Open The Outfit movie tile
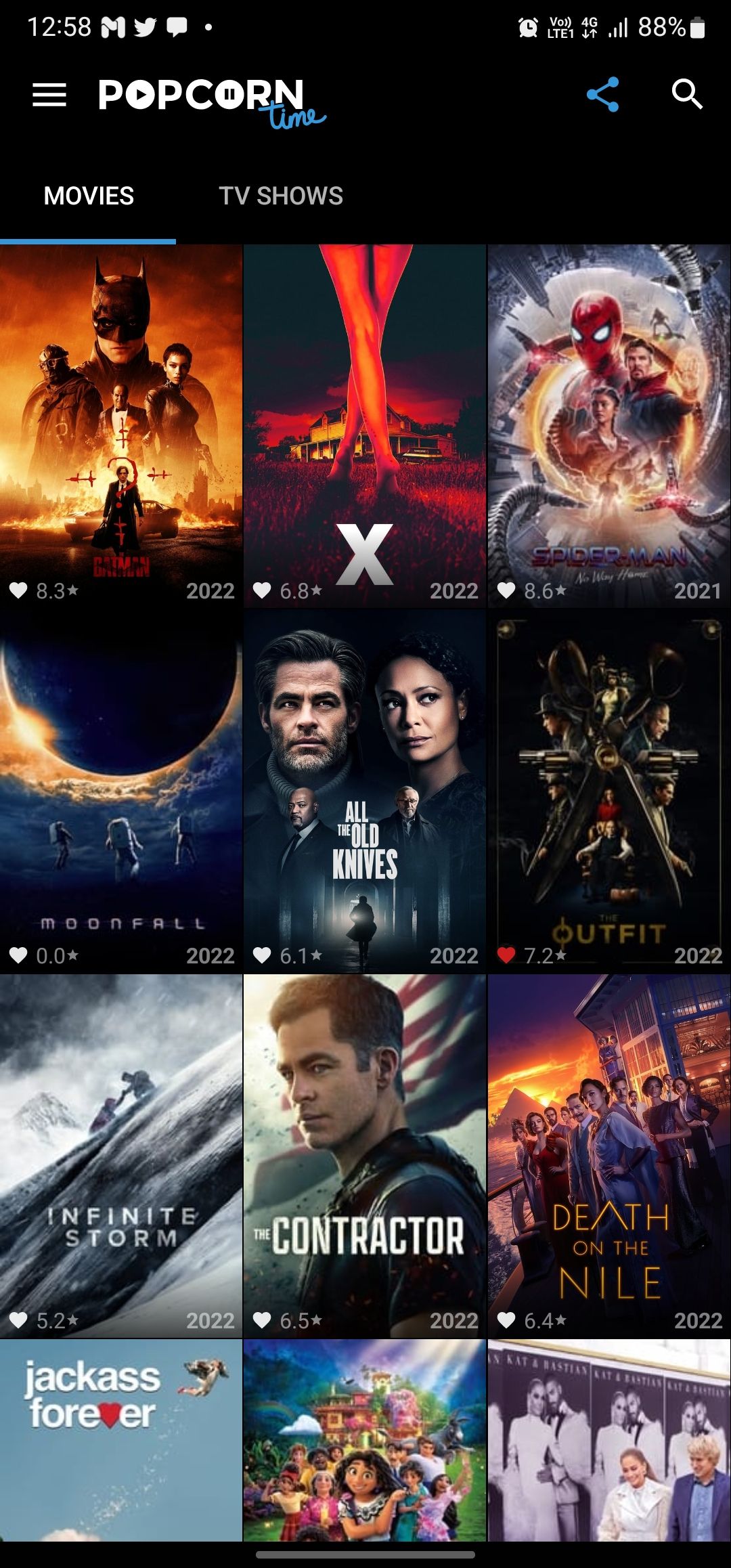This screenshot has width=731, height=1568. 609,791
